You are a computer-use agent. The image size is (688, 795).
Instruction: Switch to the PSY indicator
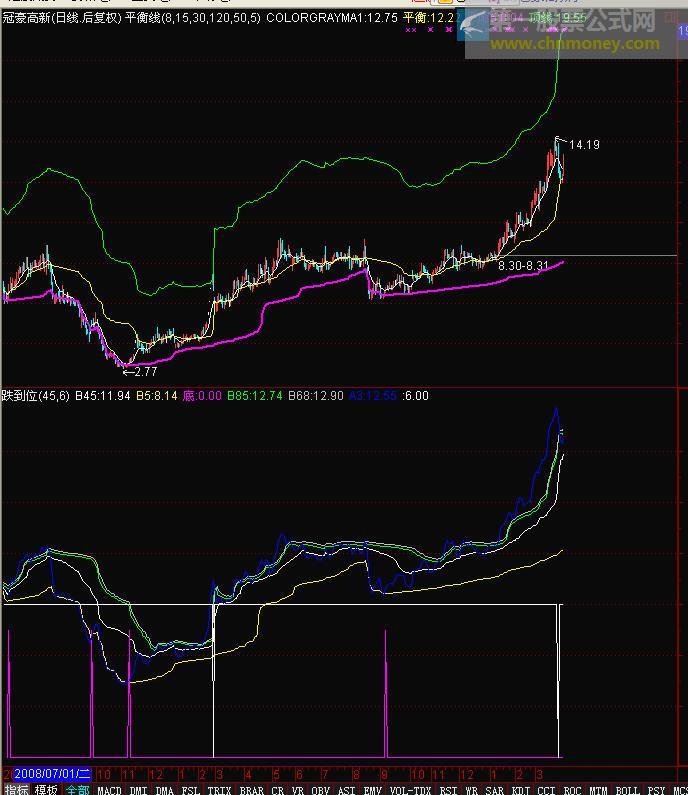pos(657,789)
